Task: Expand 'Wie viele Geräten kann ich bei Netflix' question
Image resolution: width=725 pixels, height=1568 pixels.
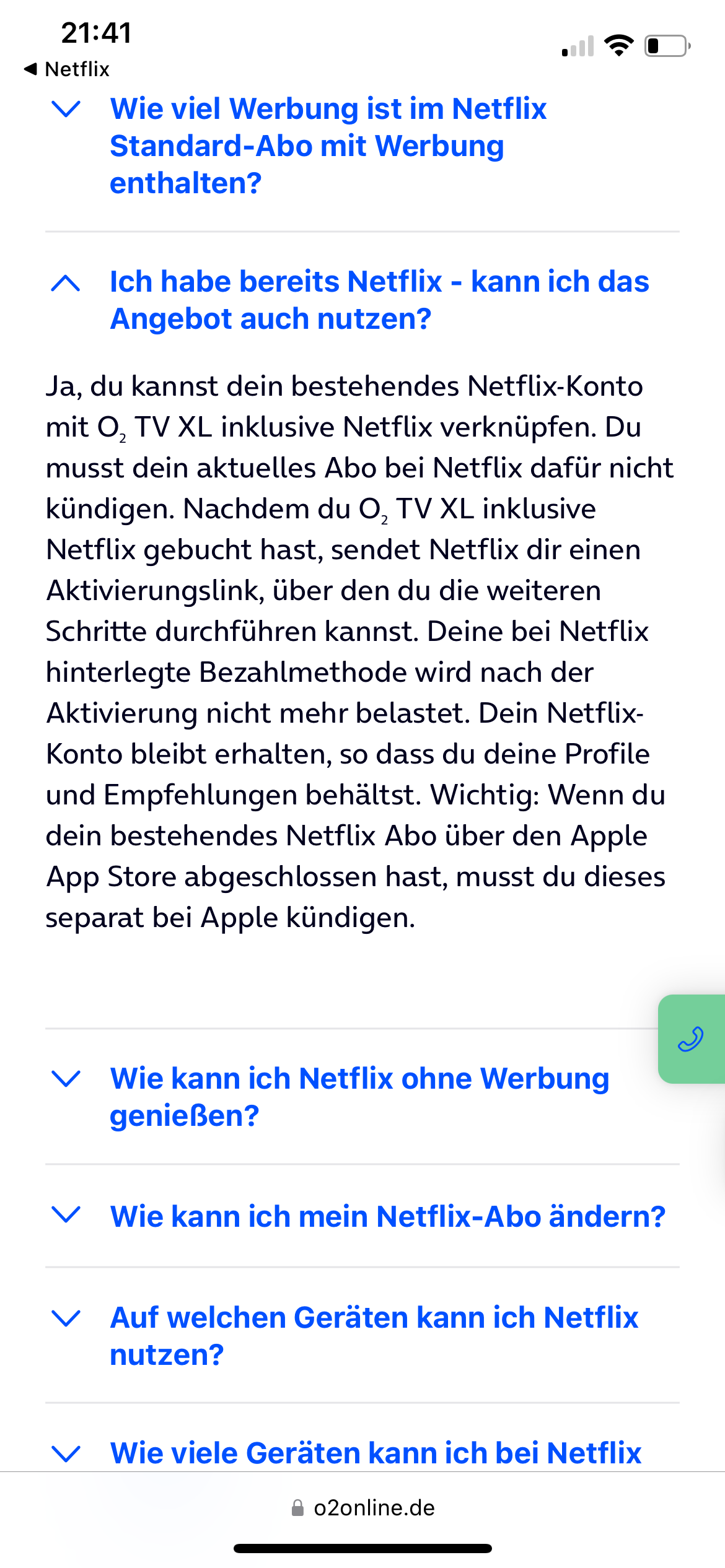Action: (x=375, y=1453)
